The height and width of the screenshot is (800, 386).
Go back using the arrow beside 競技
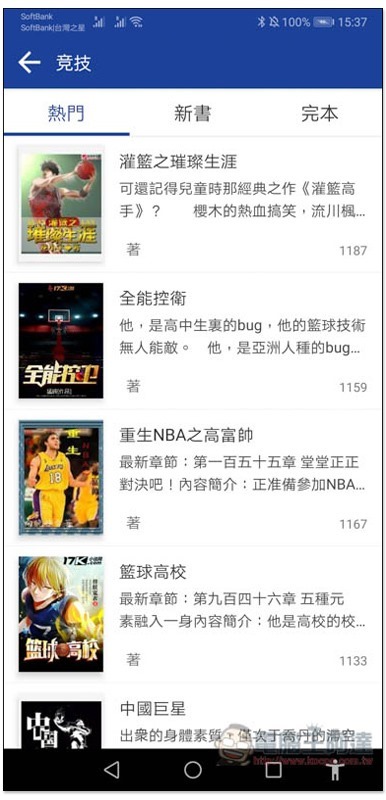pyautogui.click(x=29, y=63)
